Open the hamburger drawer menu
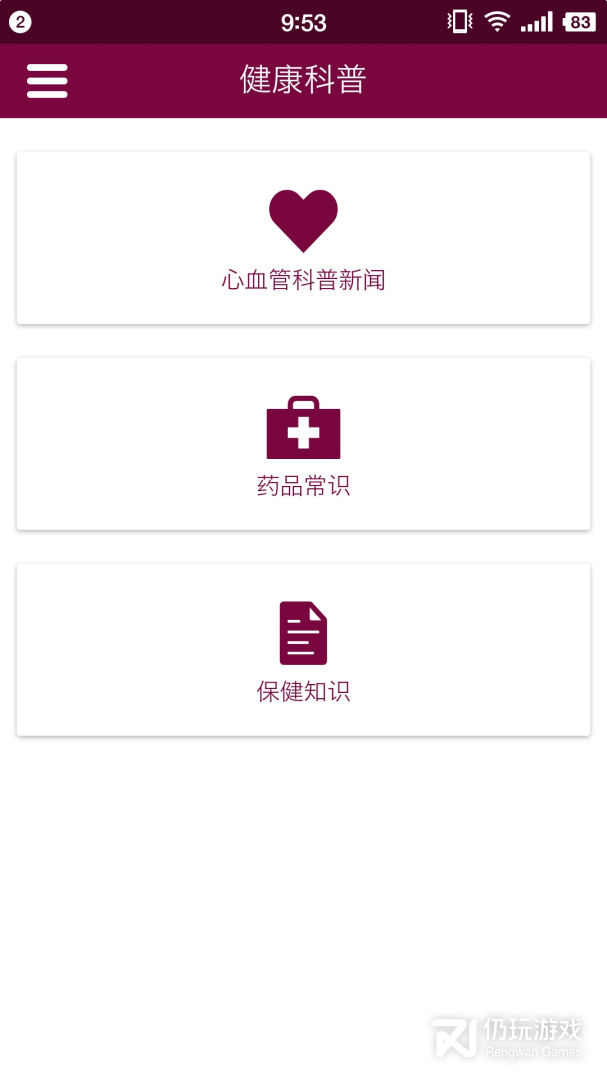Image resolution: width=607 pixels, height=1080 pixels. (47, 80)
